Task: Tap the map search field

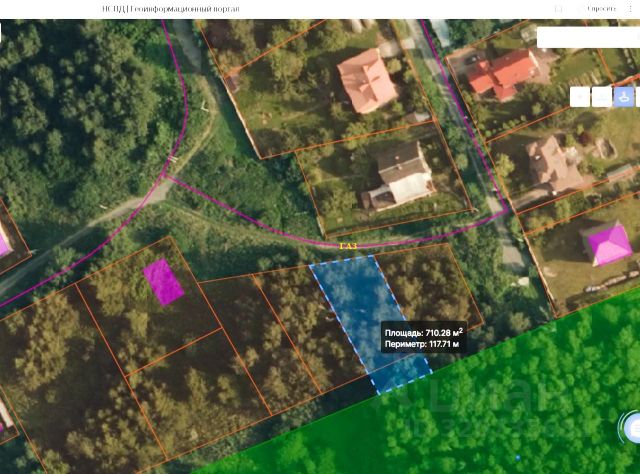Action: (x=587, y=38)
